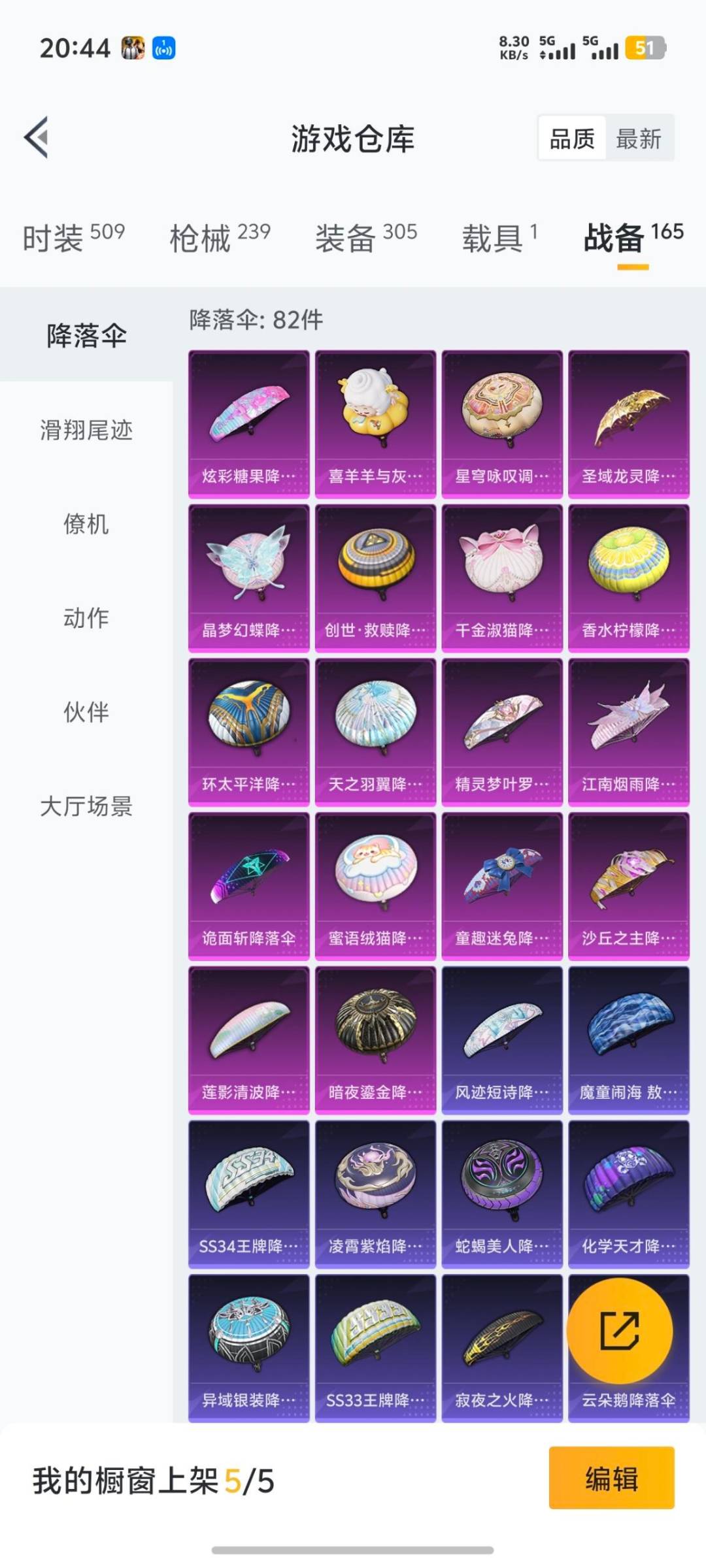Select the 炫彩糖果 parachute thumbnail
706x1568 pixels.
[250, 418]
